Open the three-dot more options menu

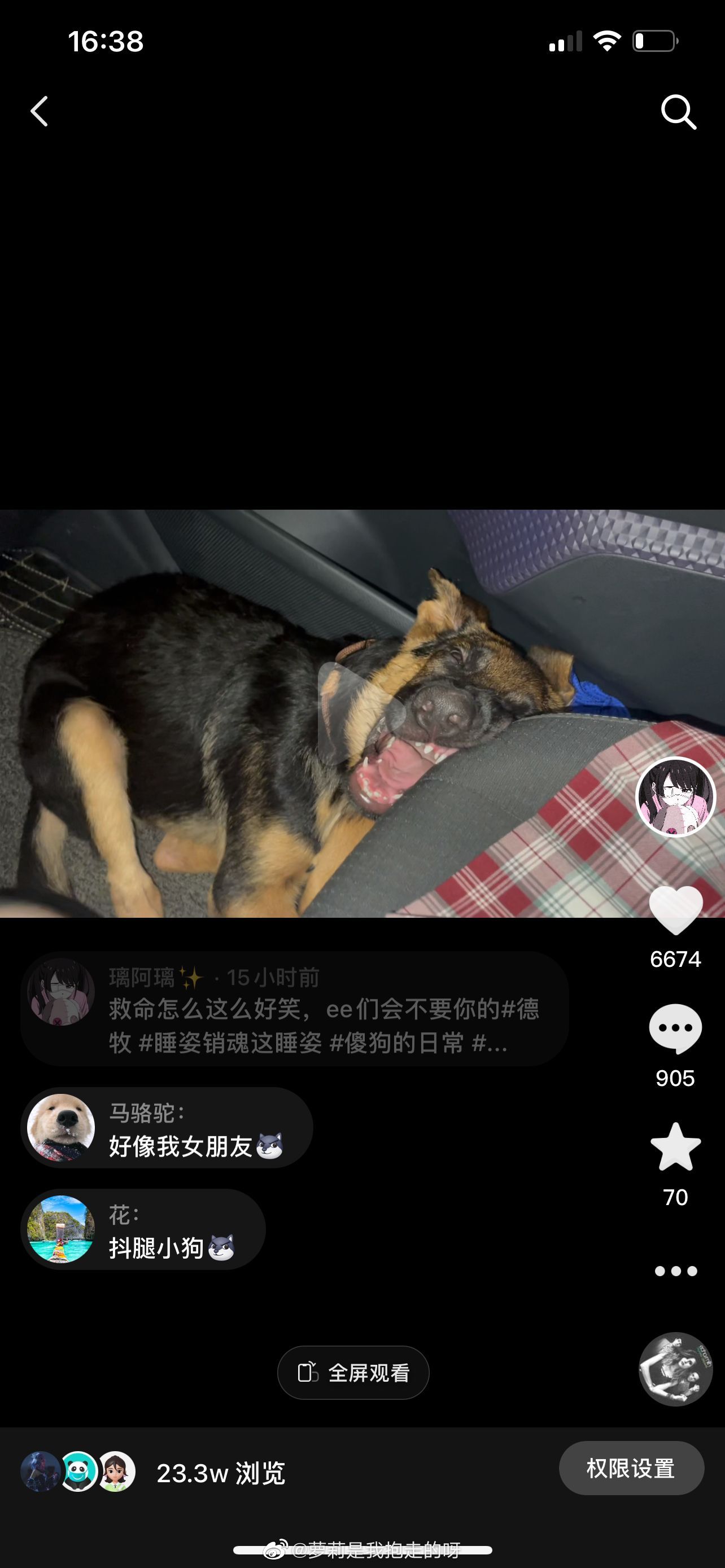(675, 1271)
